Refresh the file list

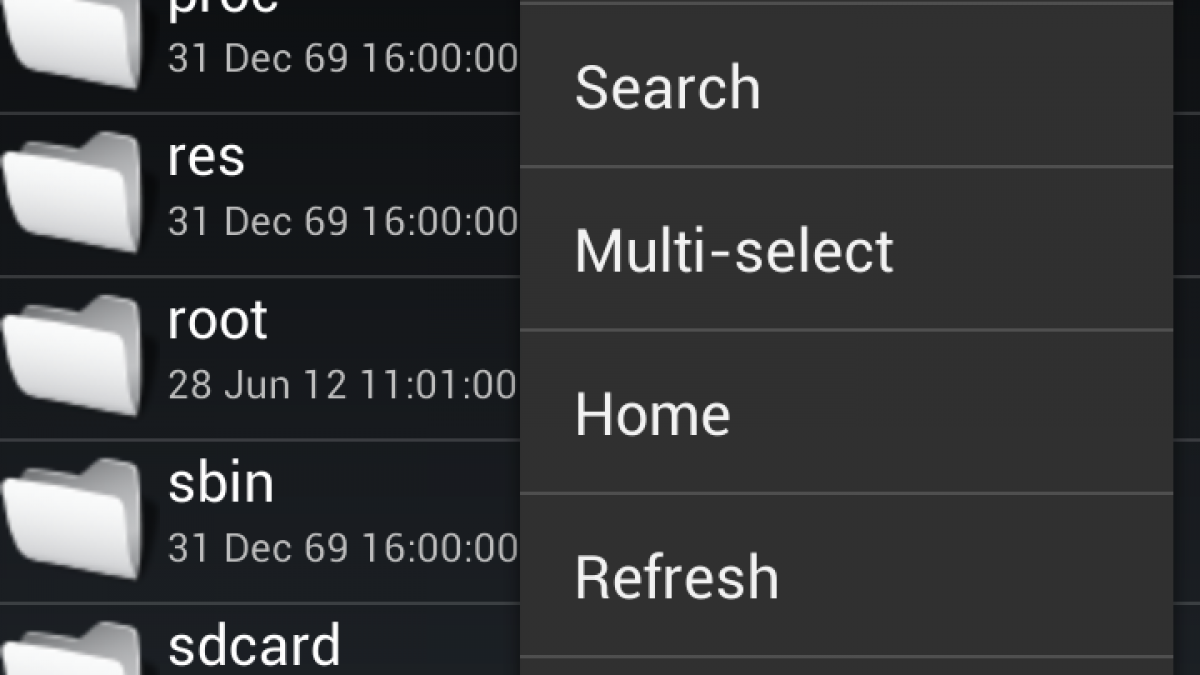tap(845, 576)
